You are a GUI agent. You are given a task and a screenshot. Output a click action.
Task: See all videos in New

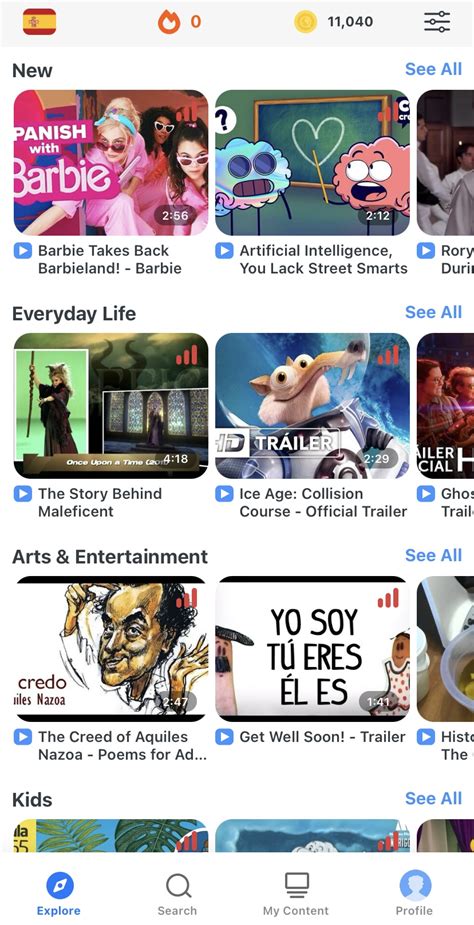[433, 69]
